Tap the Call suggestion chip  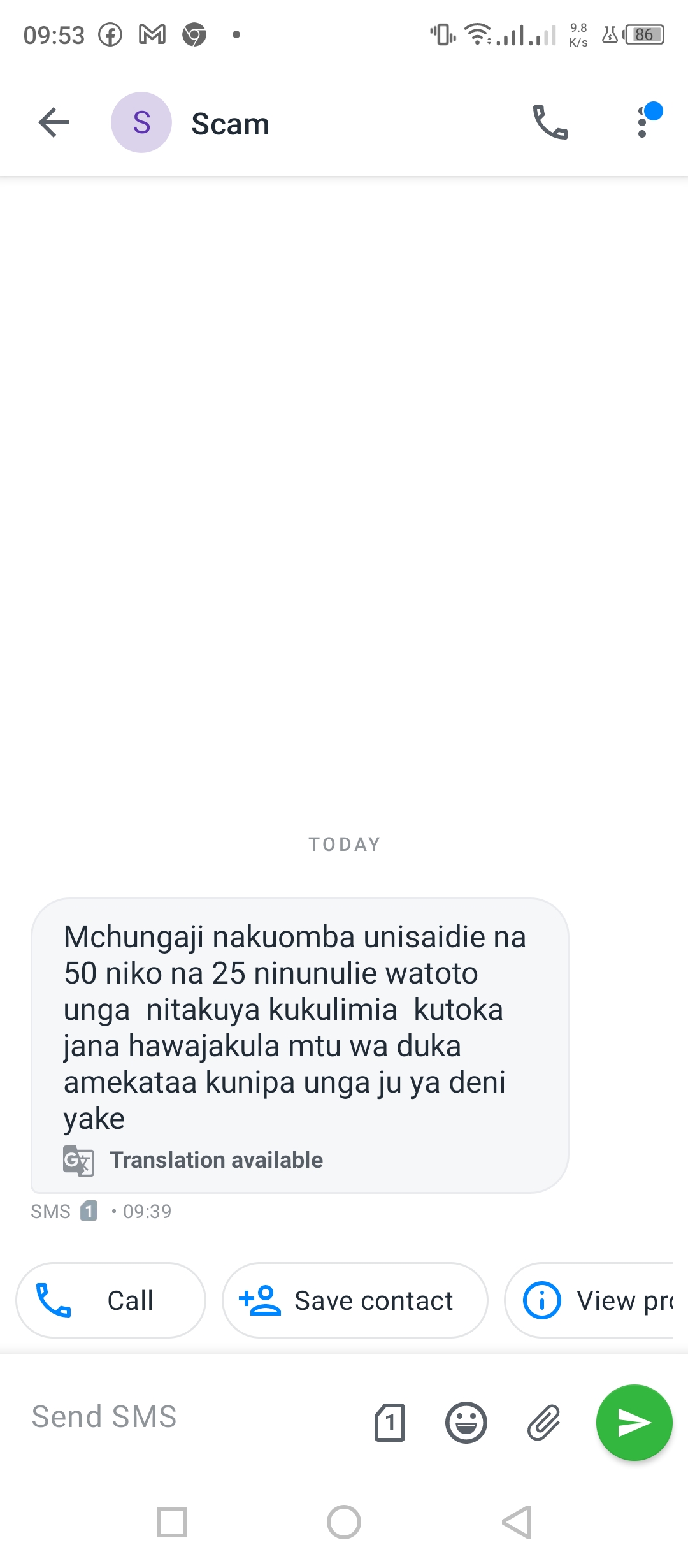coord(111,1300)
